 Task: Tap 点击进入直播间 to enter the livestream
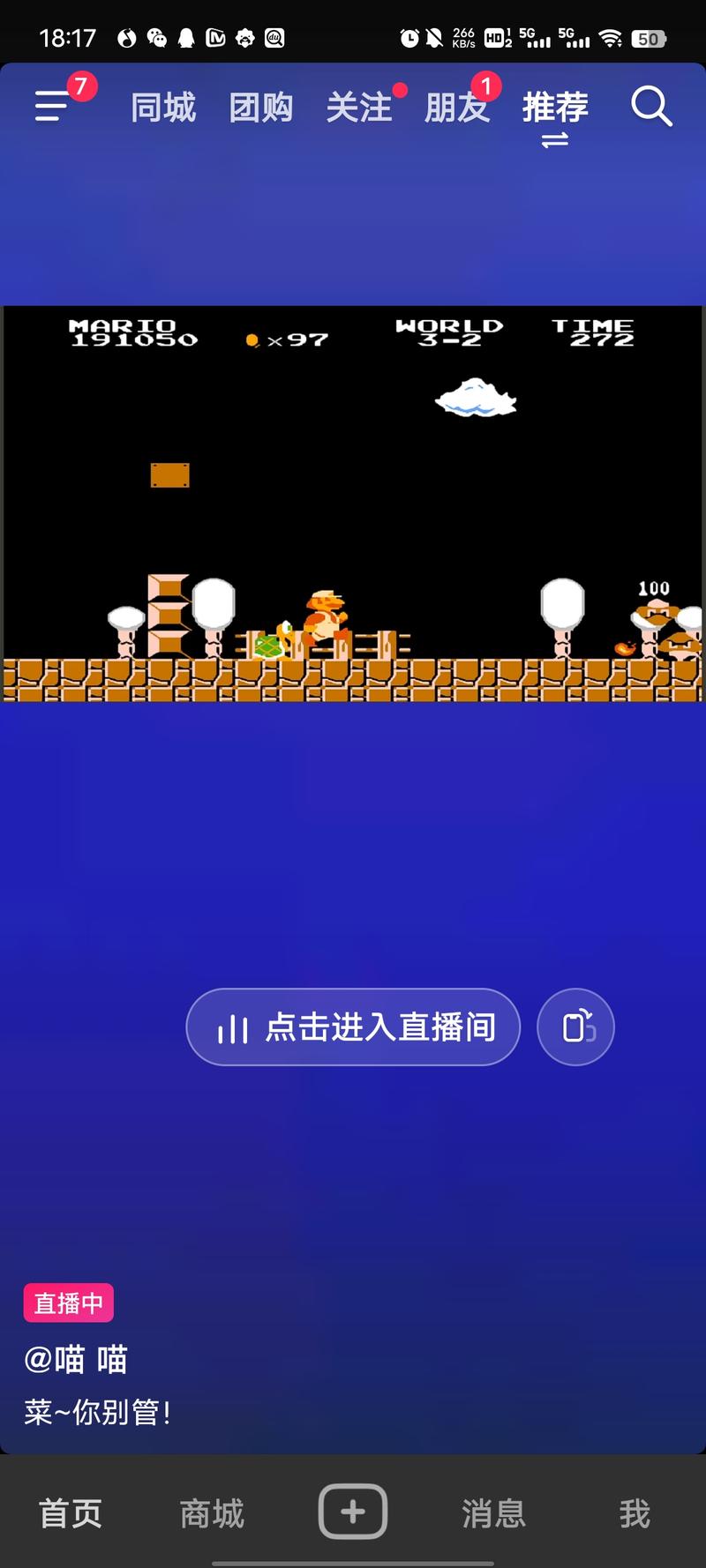tap(353, 1027)
